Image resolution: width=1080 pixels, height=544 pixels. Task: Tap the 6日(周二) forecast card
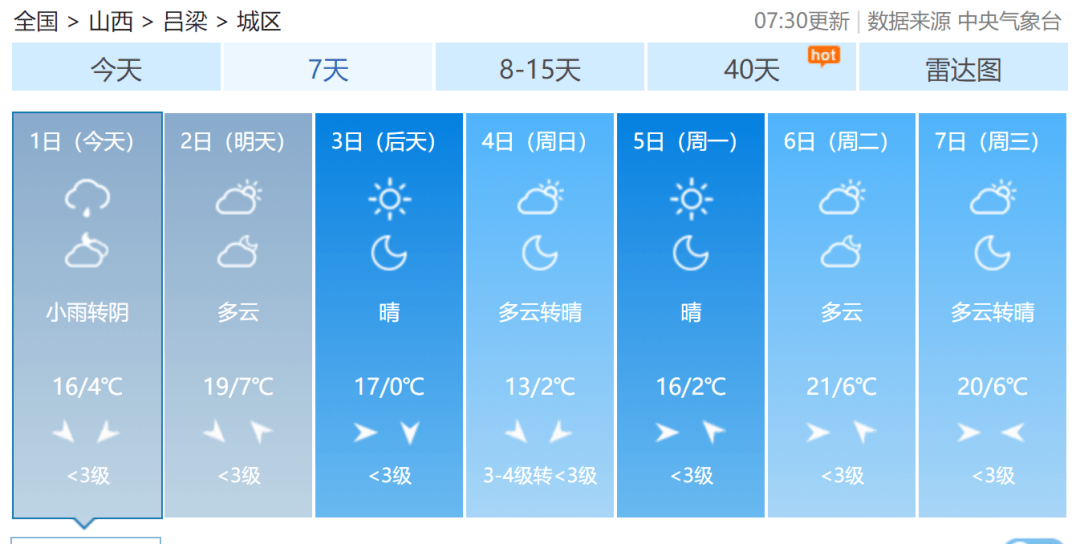click(x=841, y=314)
